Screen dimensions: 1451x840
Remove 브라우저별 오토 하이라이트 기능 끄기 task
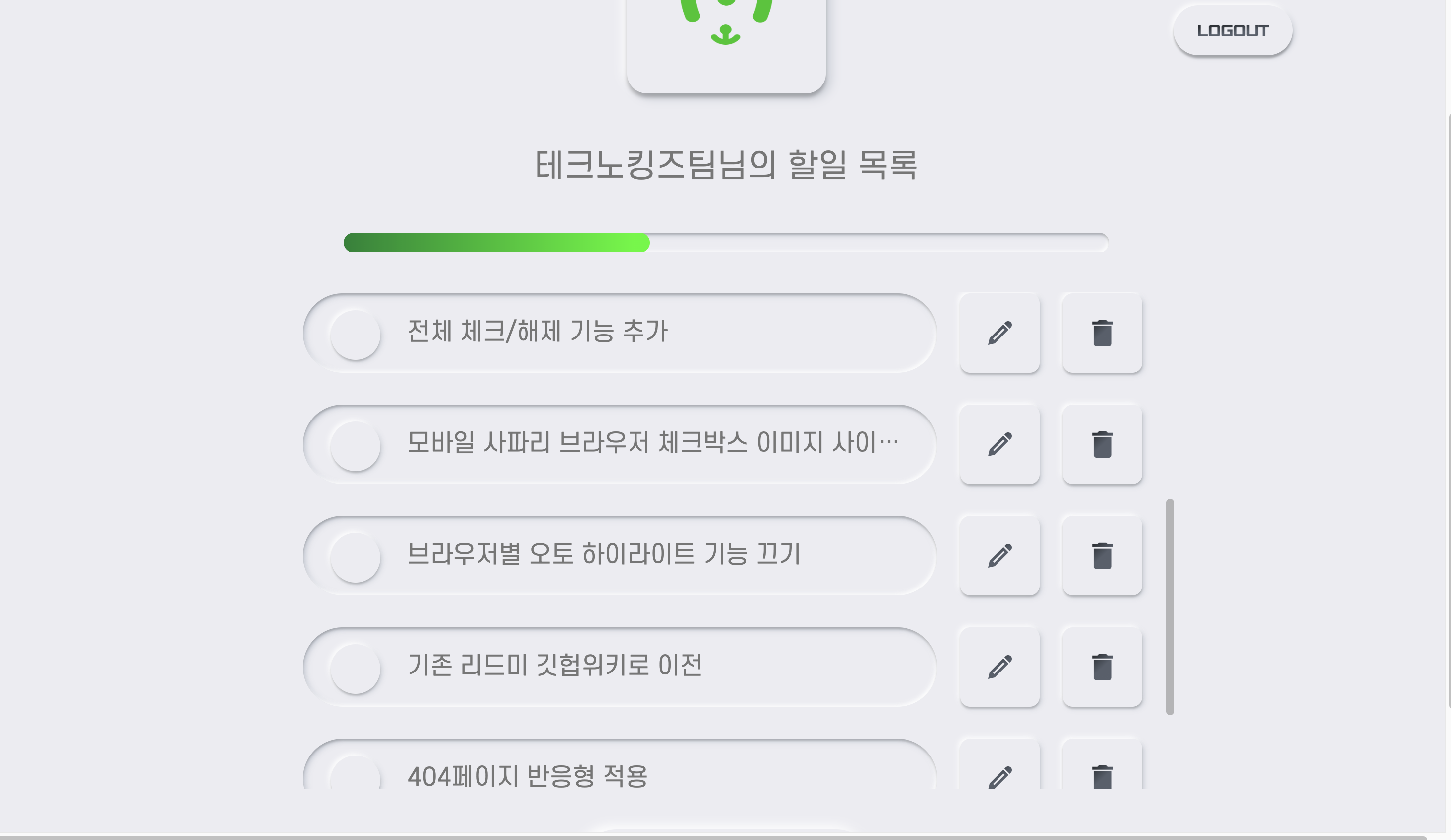click(1102, 556)
